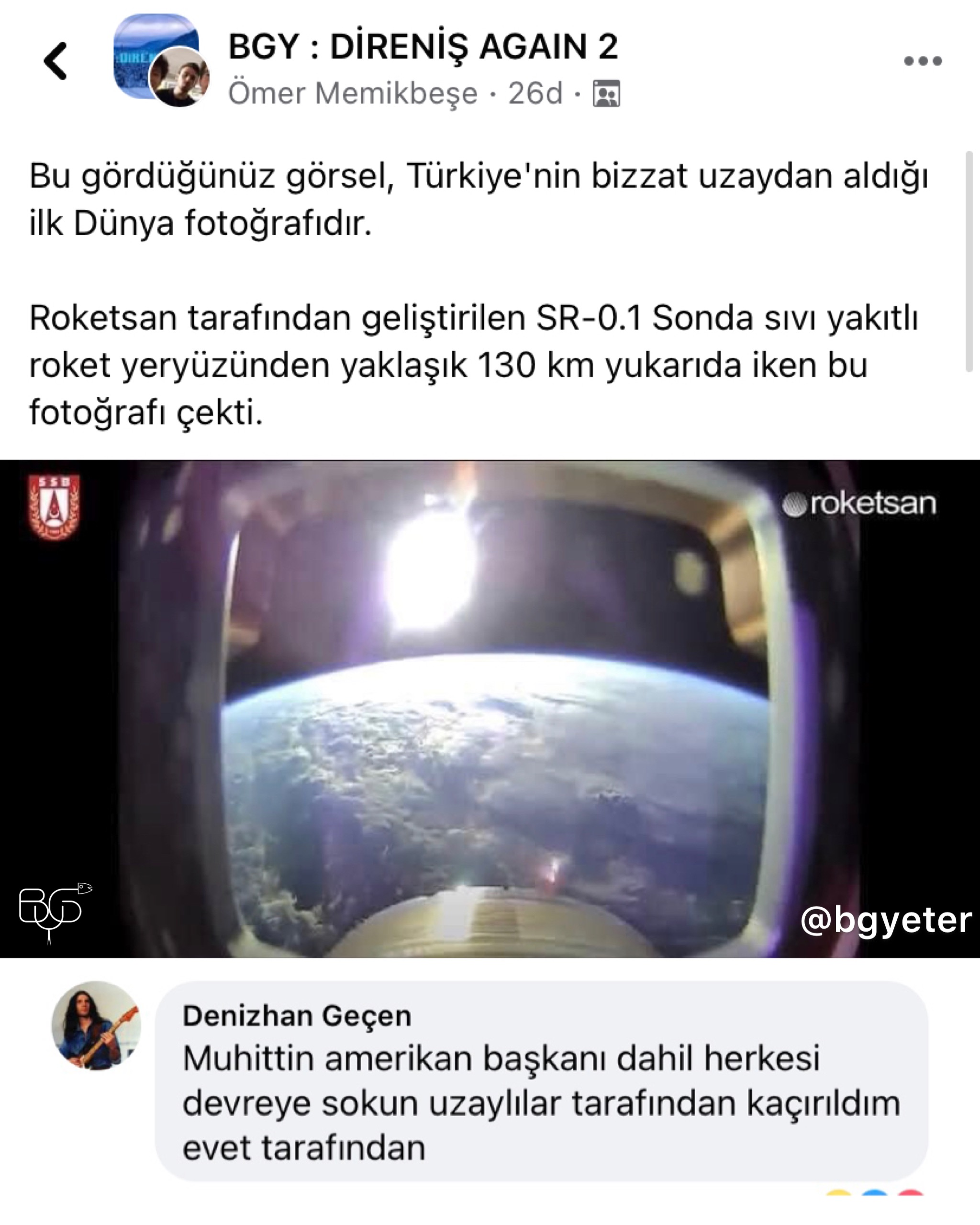Tap the name Denizhan Geçen in the comment
The width and height of the screenshot is (980, 1225).
coord(297,1015)
